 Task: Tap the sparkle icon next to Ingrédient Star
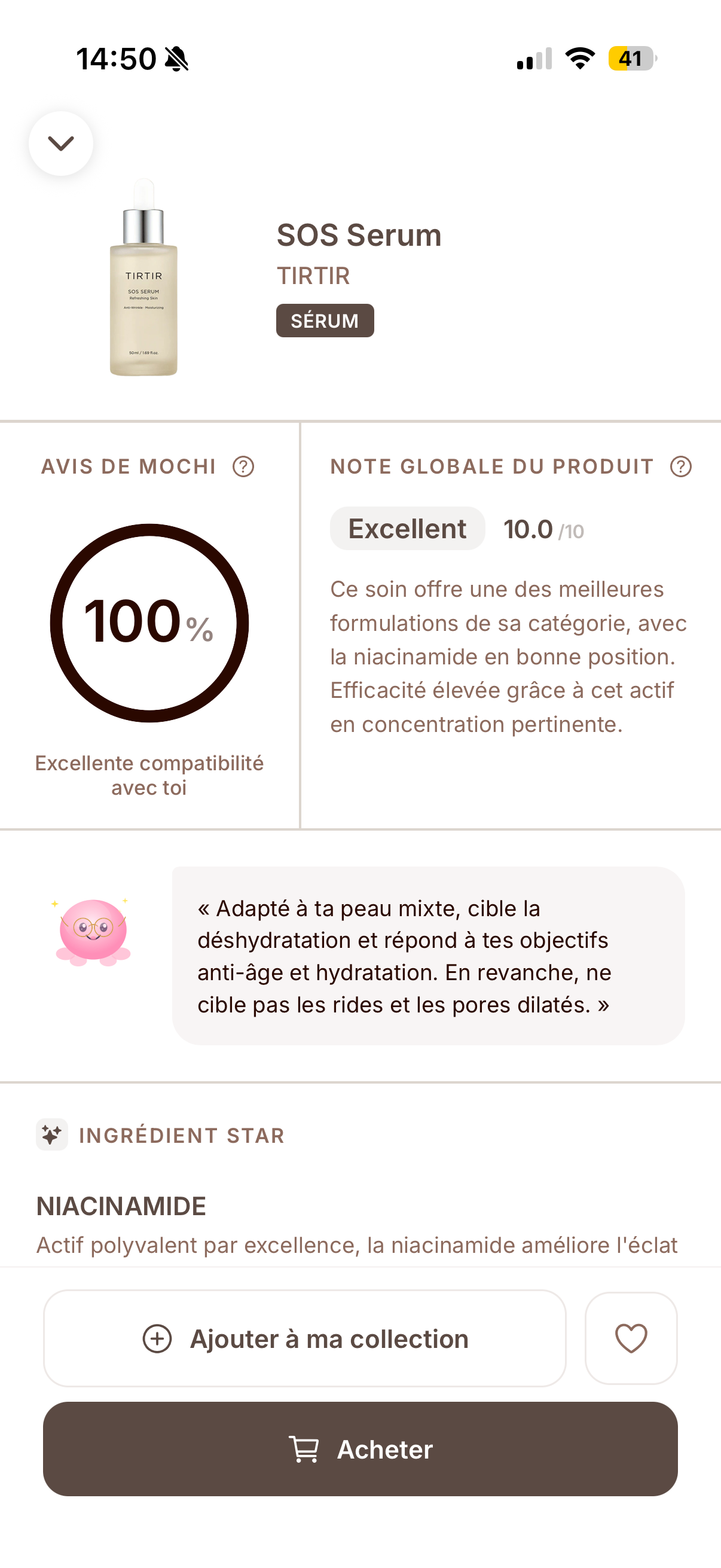(x=52, y=1134)
